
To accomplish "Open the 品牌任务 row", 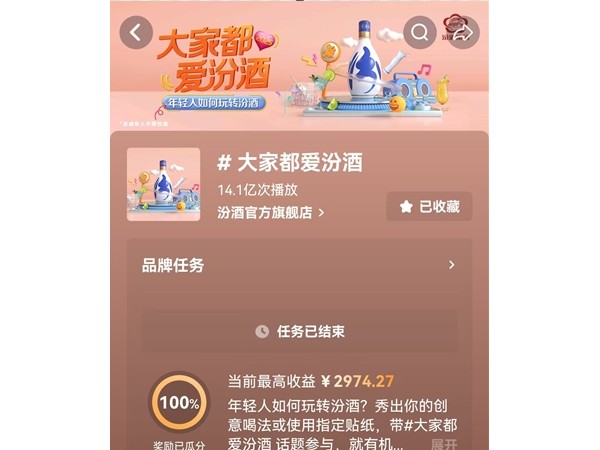I will (x=300, y=265).
